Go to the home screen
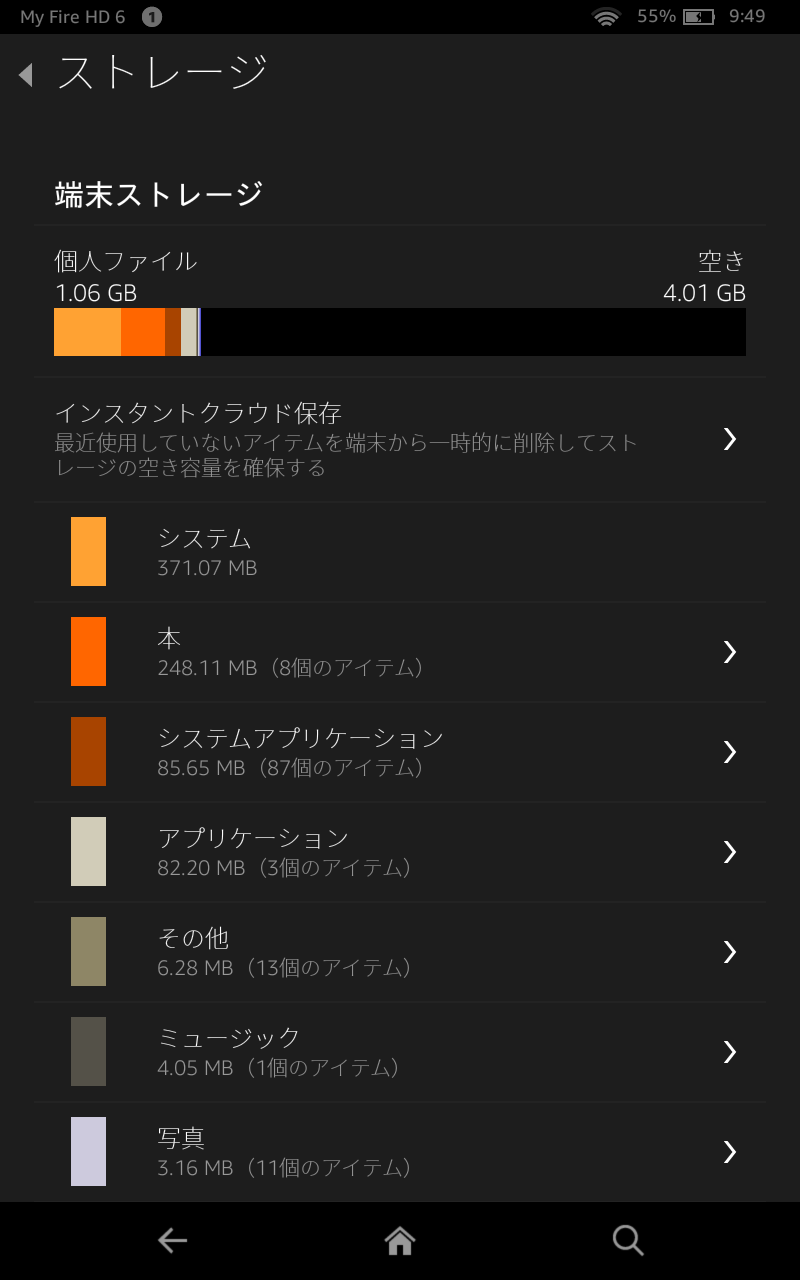The image size is (800, 1280). click(400, 1241)
